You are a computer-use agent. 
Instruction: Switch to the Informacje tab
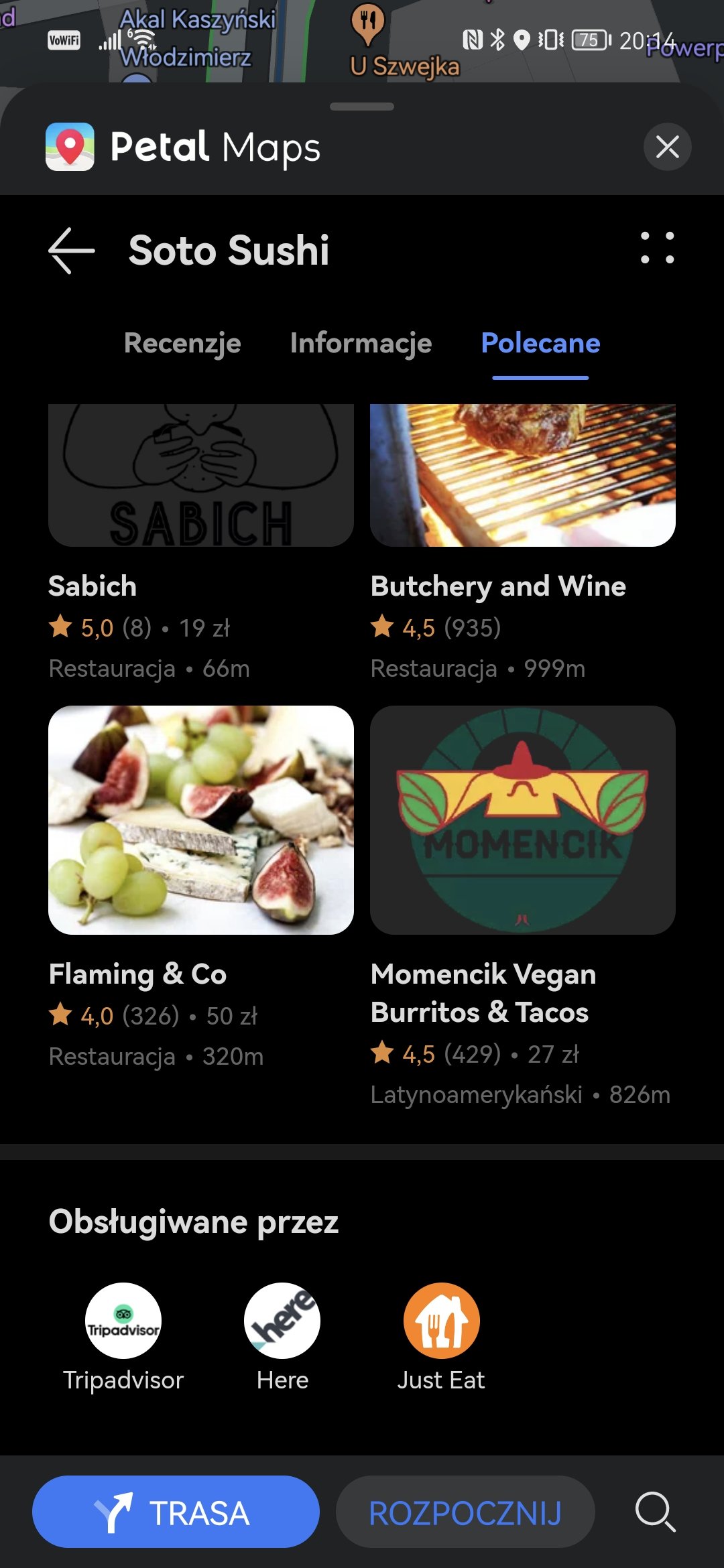click(361, 343)
